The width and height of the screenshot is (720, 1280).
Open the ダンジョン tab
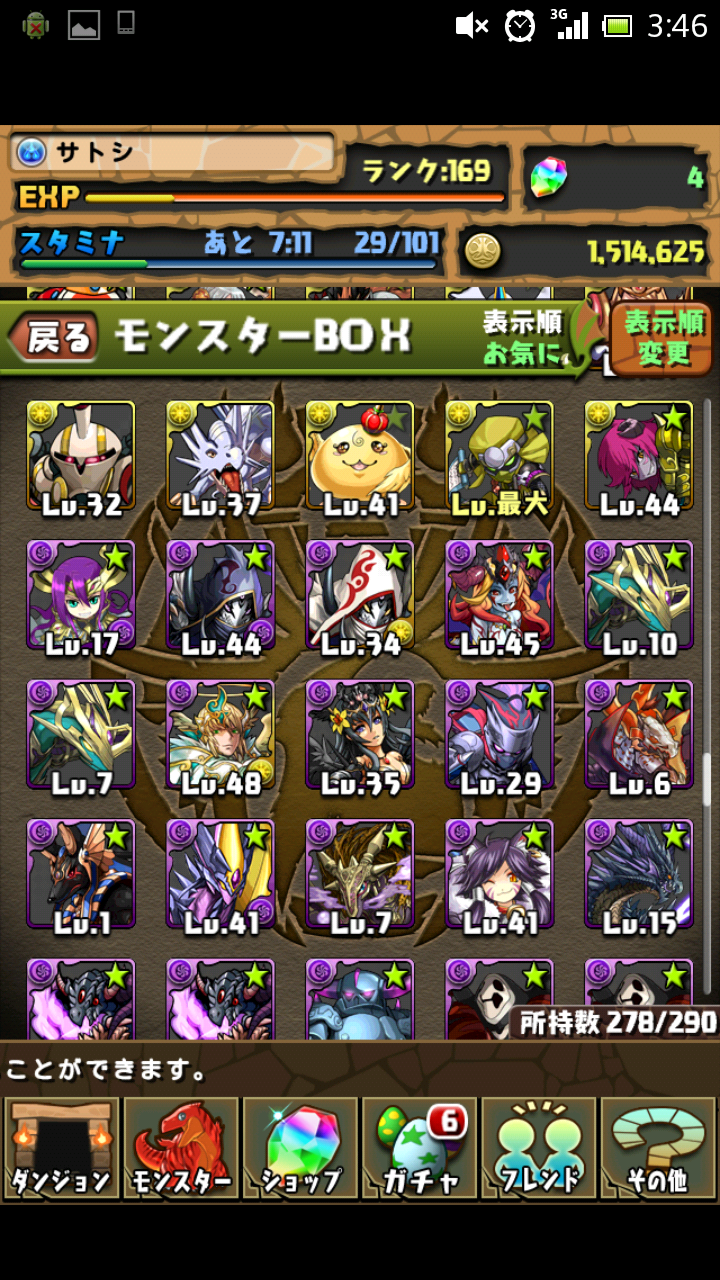click(x=61, y=1148)
